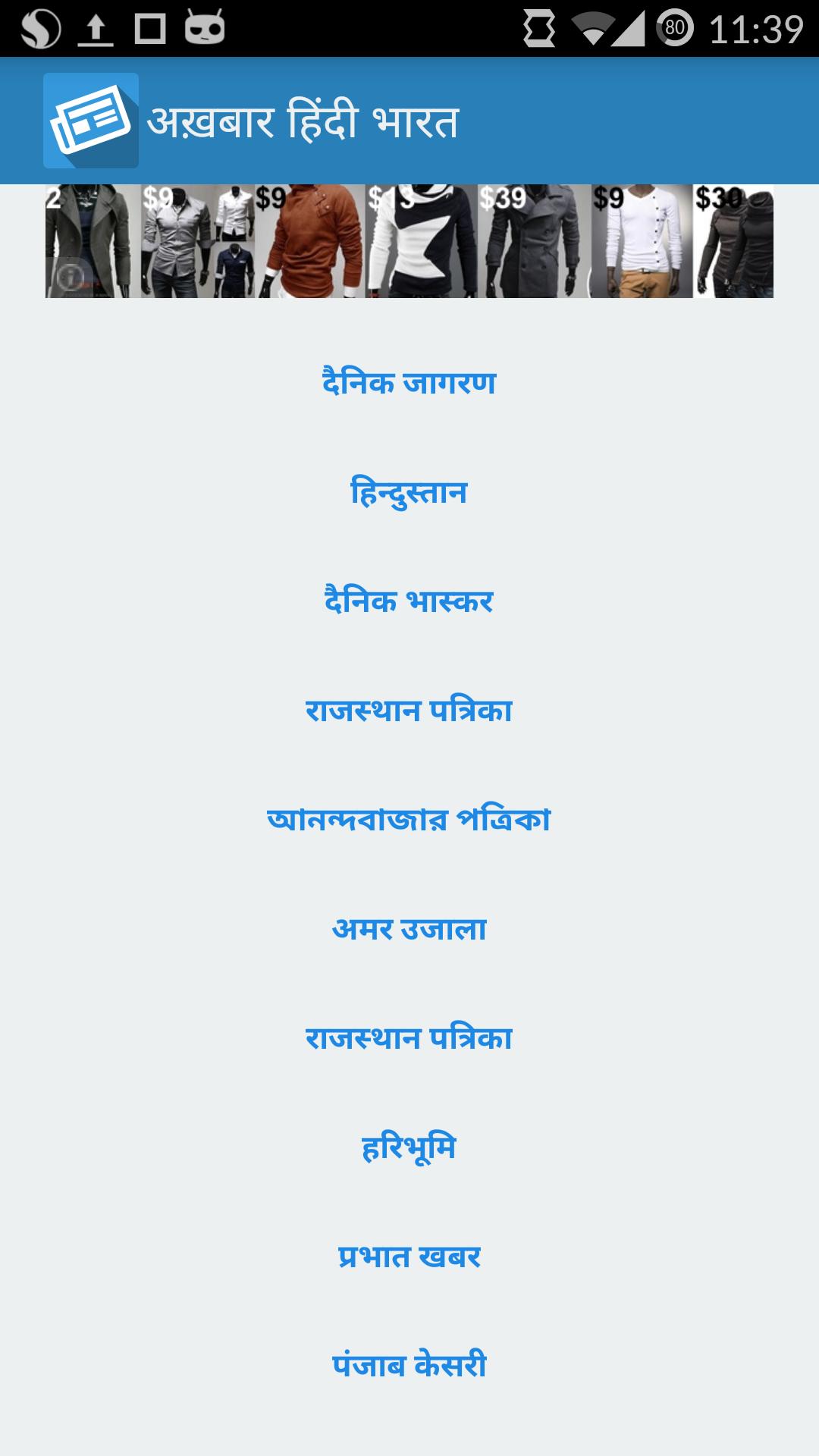Image resolution: width=819 pixels, height=1456 pixels.
Task: Tap the ad info icon
Action: pos(70,277)
